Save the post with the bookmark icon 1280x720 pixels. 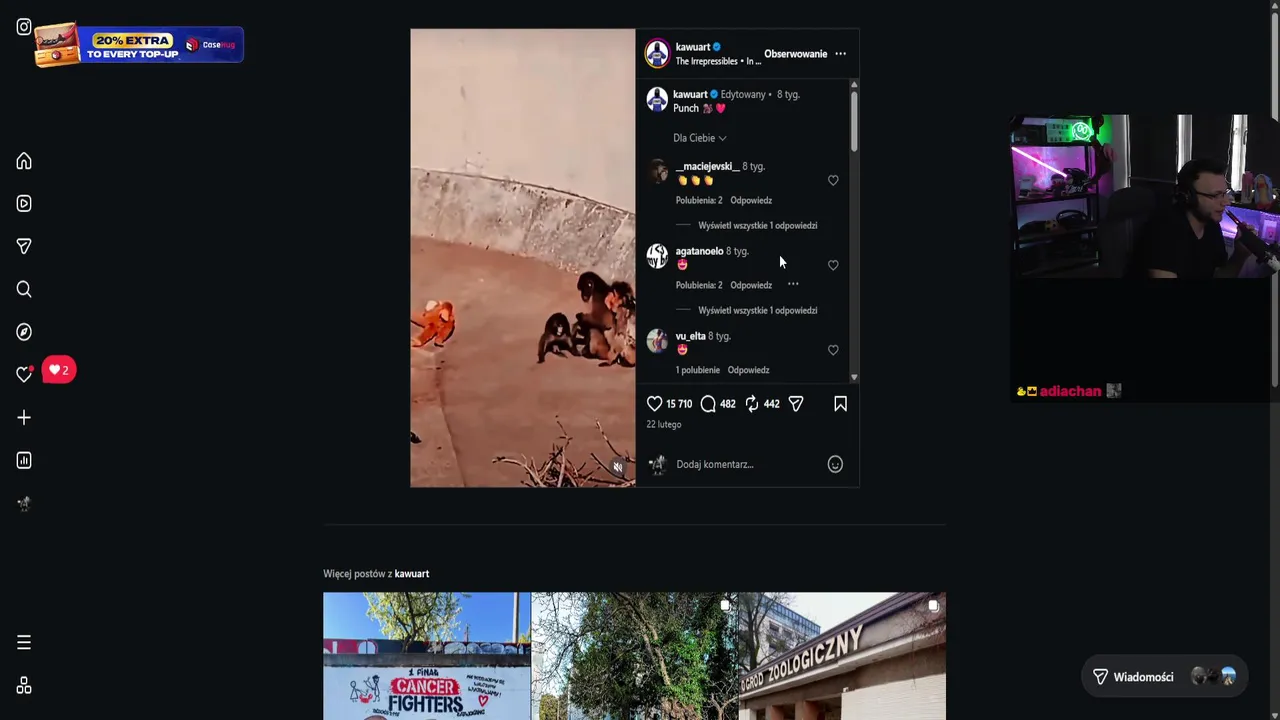840,404
